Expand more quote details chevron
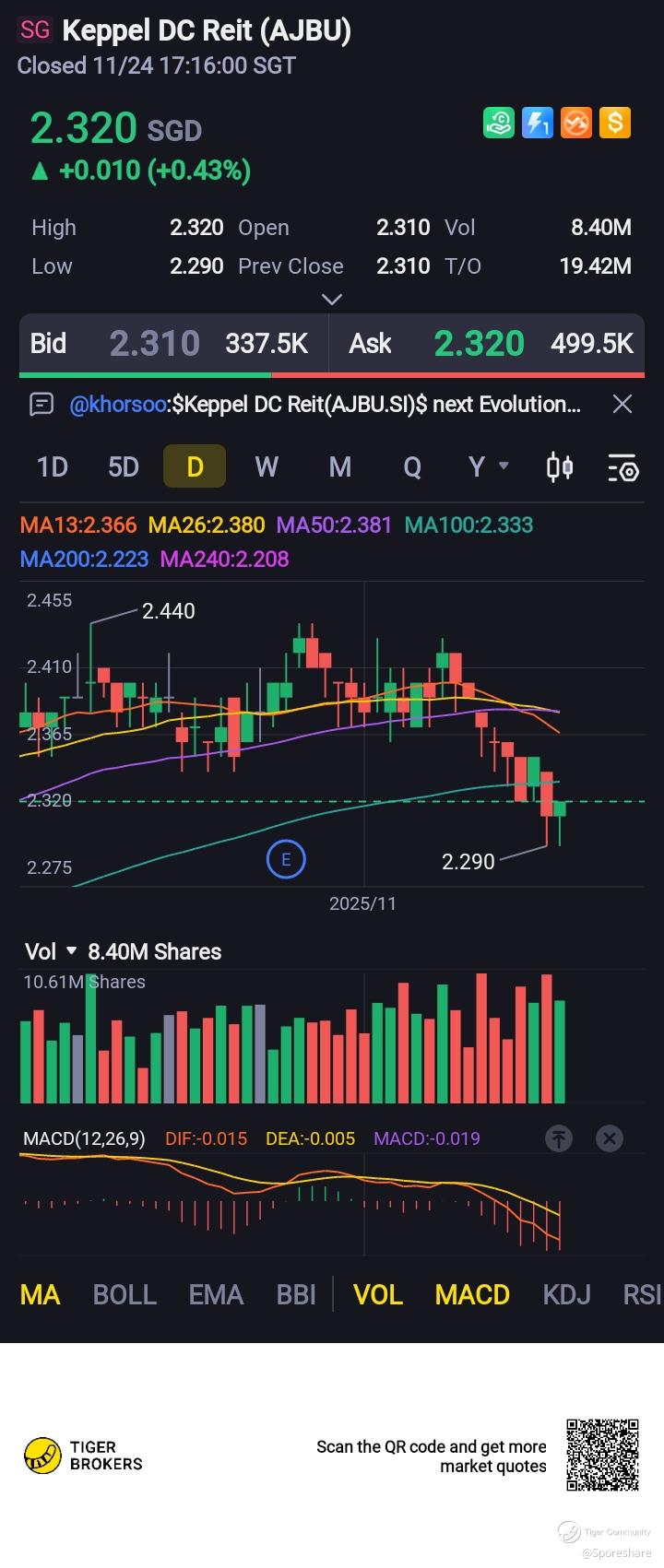This screenshot has width=664, height=1568. [332, 299]
